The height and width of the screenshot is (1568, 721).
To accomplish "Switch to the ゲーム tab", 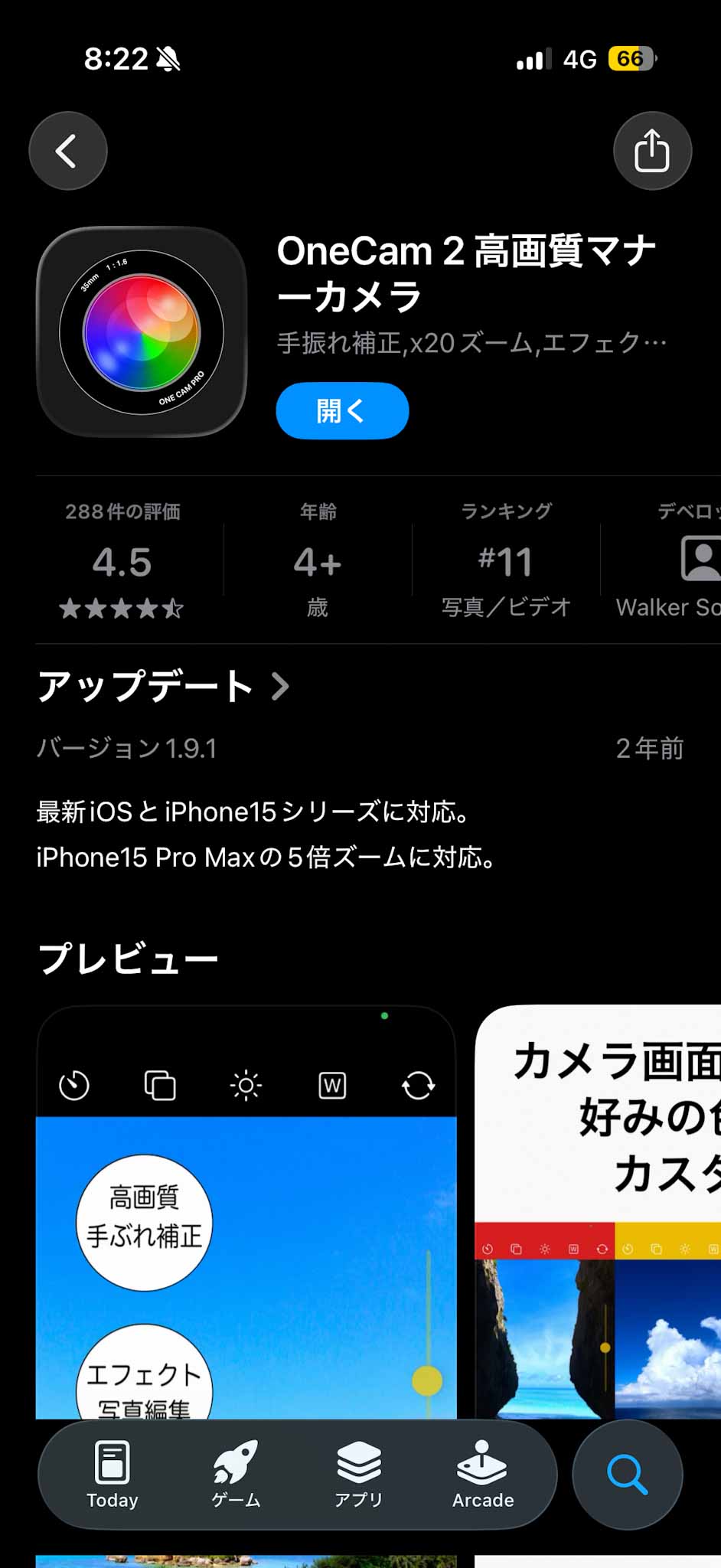I will coord(236,1474).
